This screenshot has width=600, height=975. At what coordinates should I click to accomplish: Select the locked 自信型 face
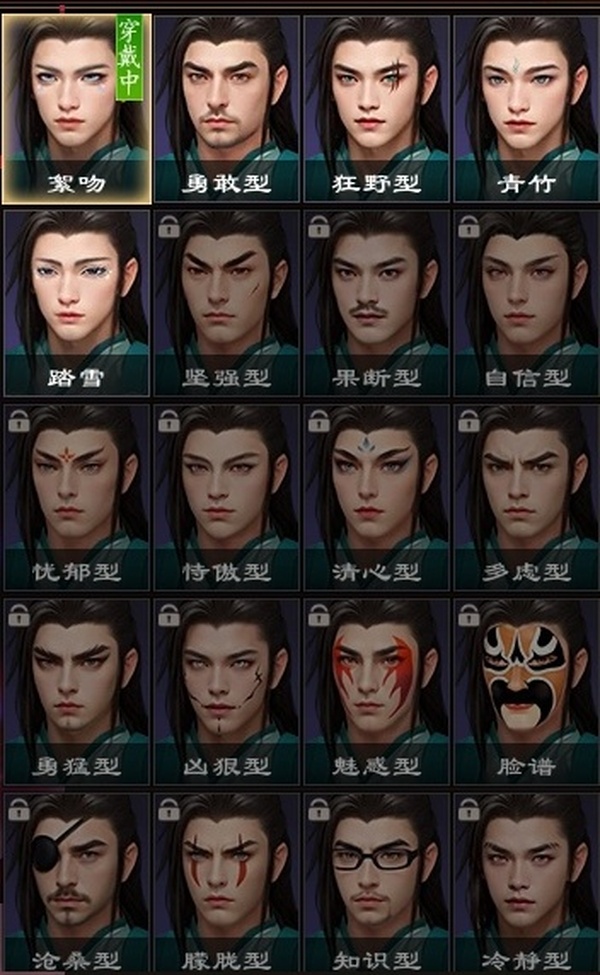(x=526, y=300)
